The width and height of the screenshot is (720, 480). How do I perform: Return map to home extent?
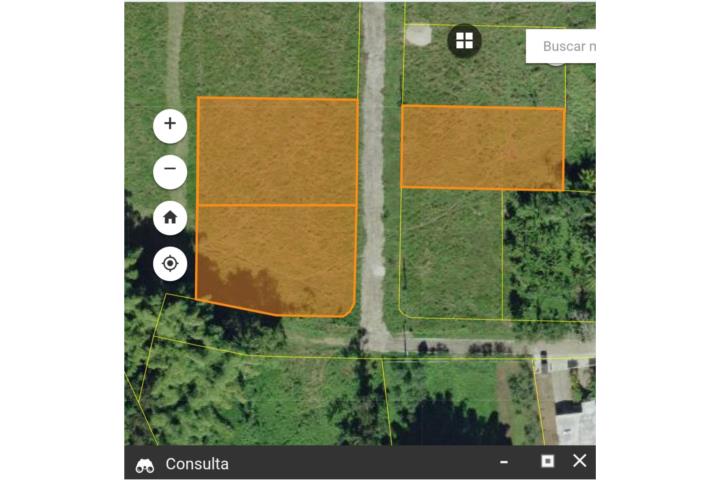click(x=170, y=217)
